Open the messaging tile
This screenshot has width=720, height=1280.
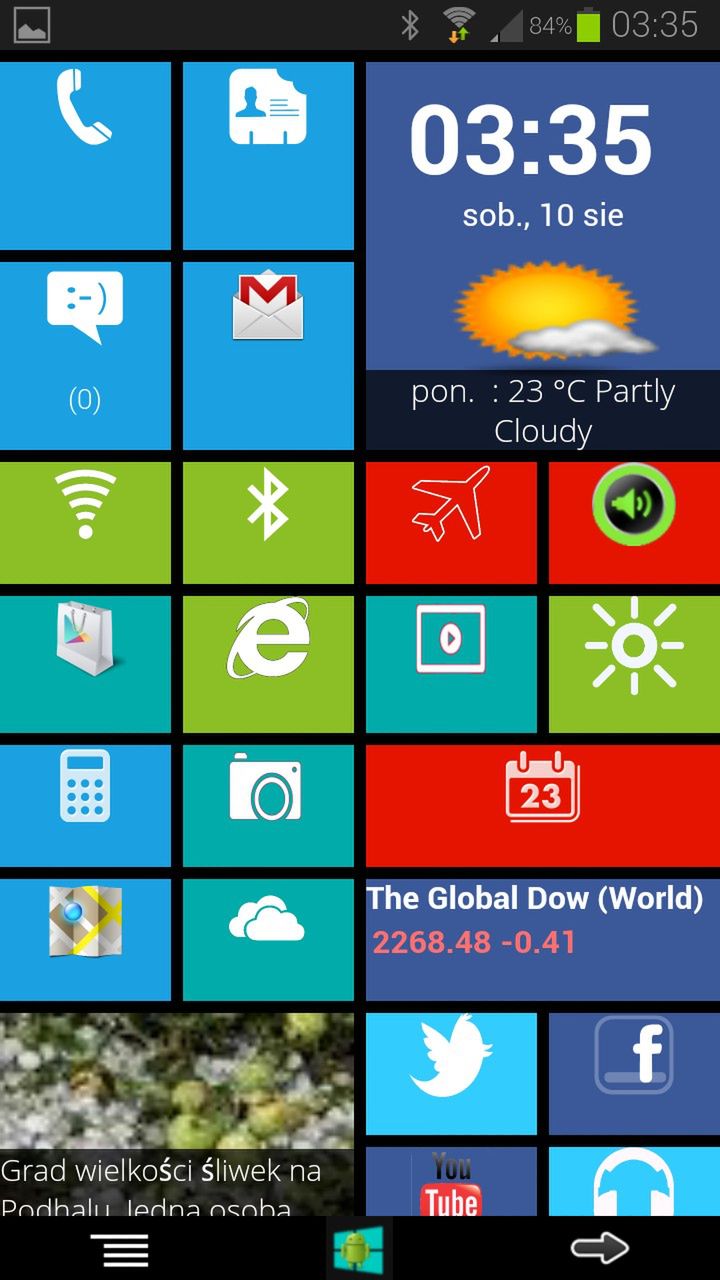(x=85, y=355)
